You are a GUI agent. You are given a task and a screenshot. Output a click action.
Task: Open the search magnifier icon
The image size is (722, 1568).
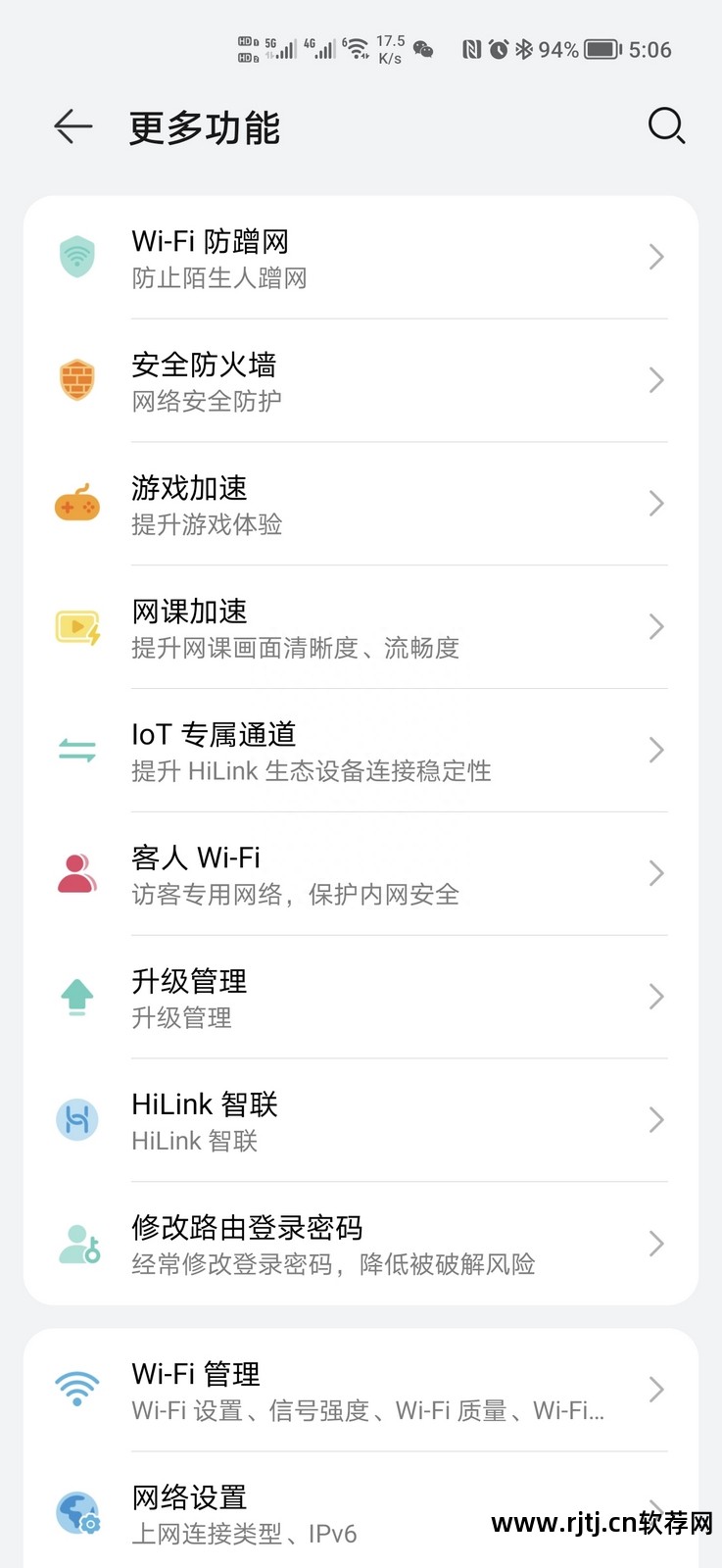pyautogui.click(x=666, y=125)
